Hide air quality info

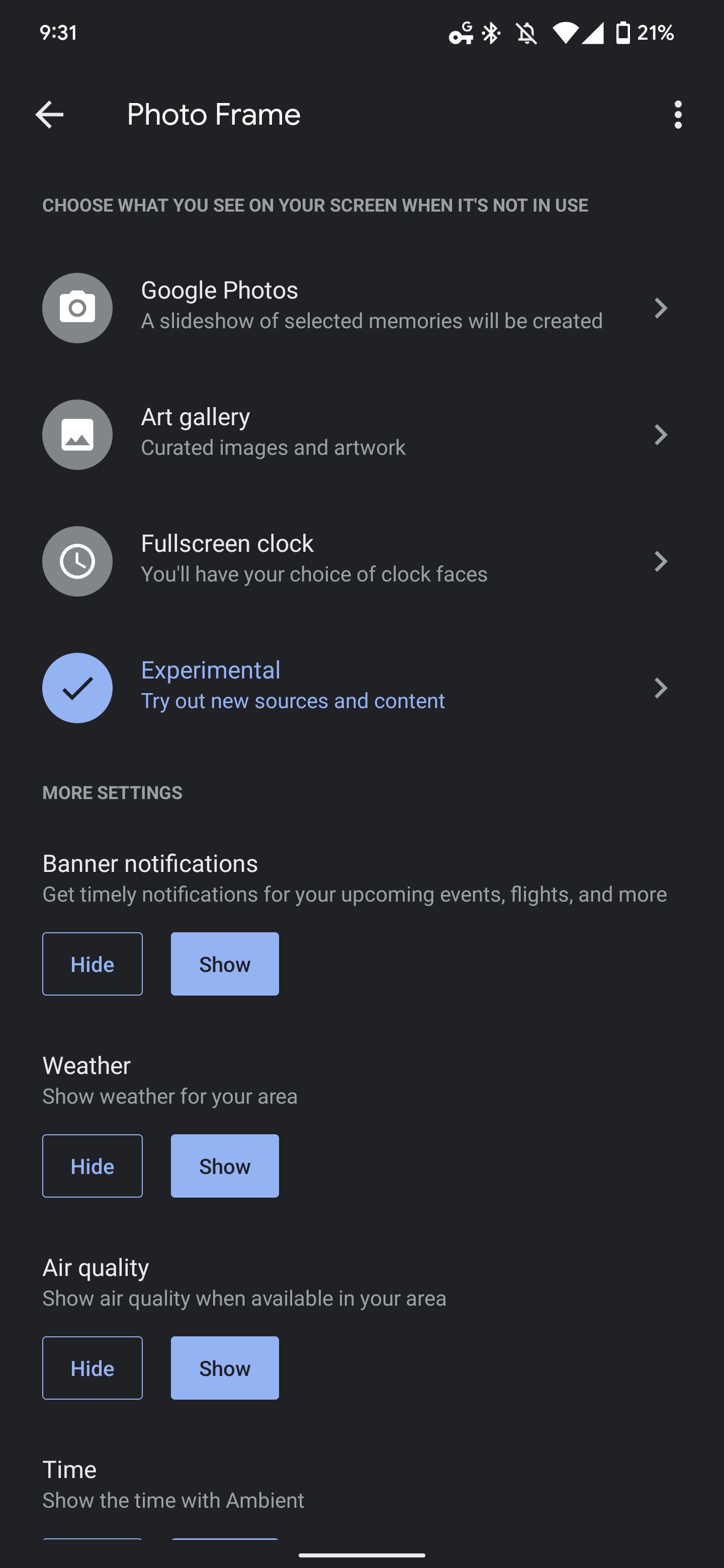click(x=93, y=1368)
